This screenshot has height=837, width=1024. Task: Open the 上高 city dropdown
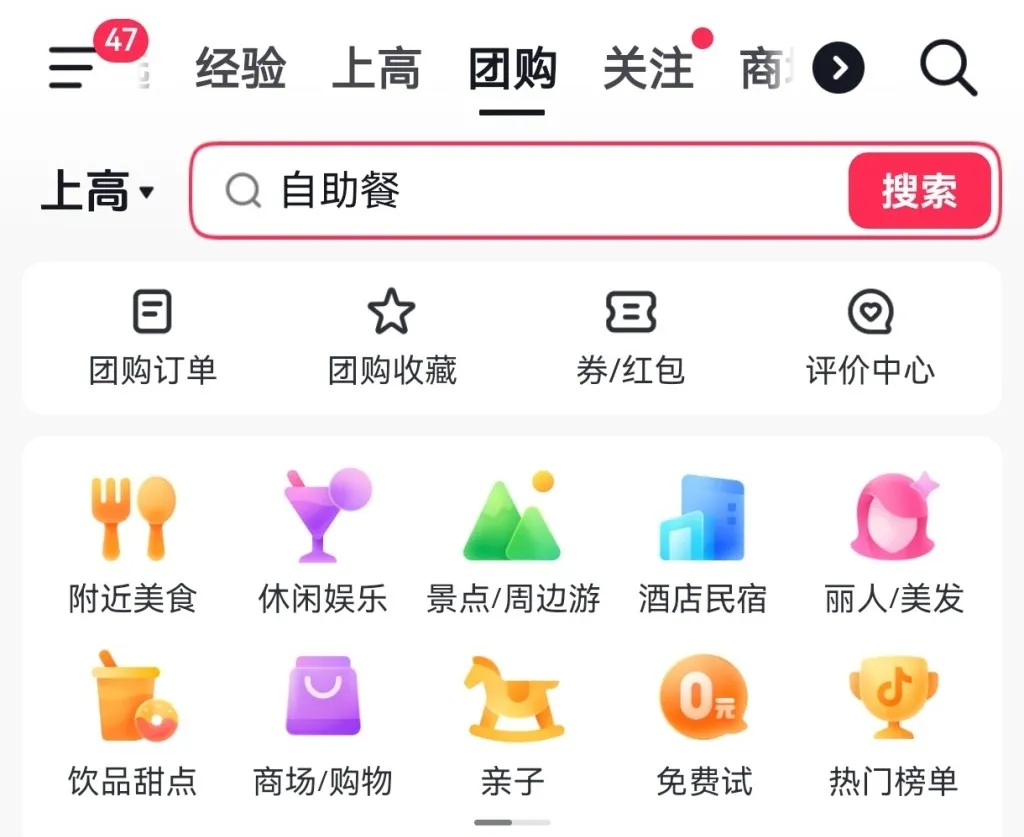coord(98,190)
